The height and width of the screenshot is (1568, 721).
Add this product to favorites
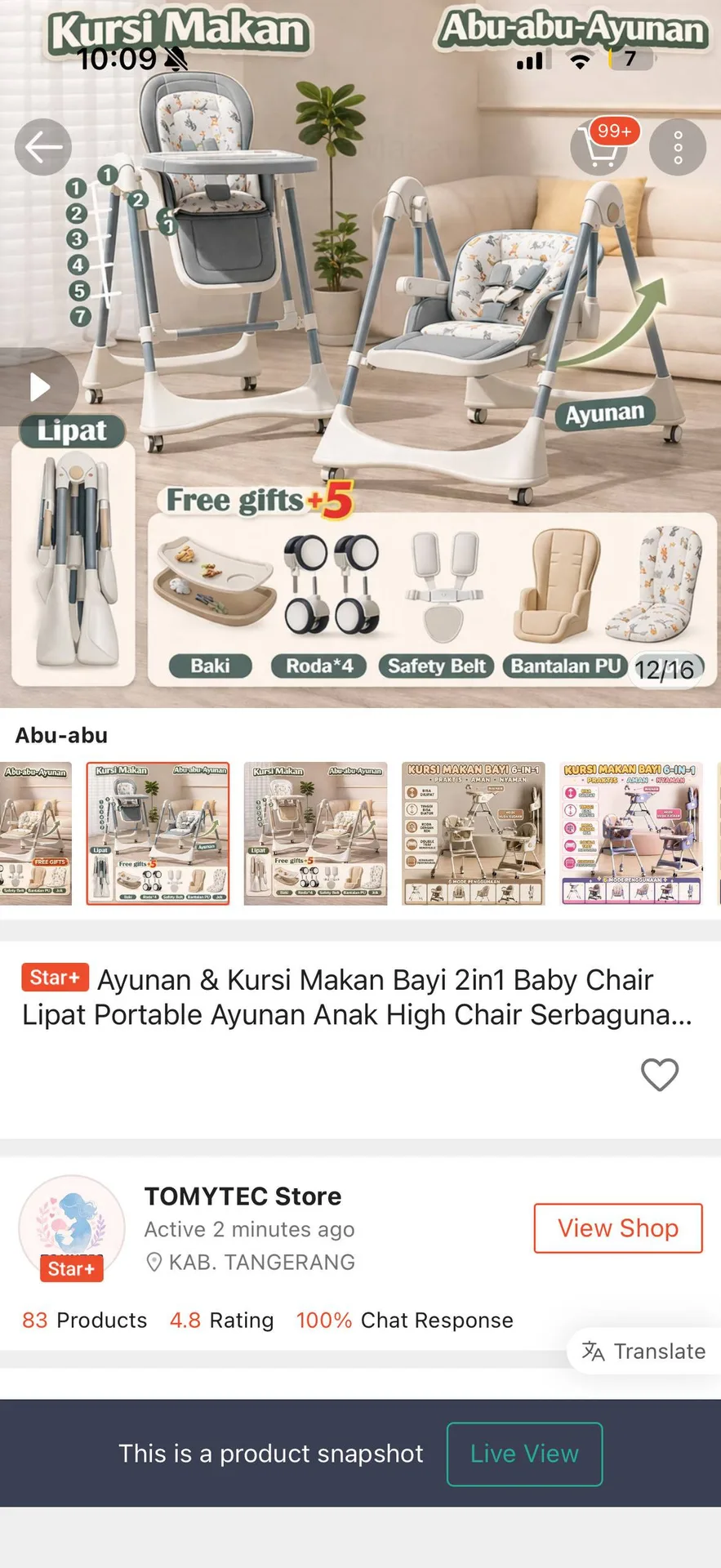click(660, 1075)
